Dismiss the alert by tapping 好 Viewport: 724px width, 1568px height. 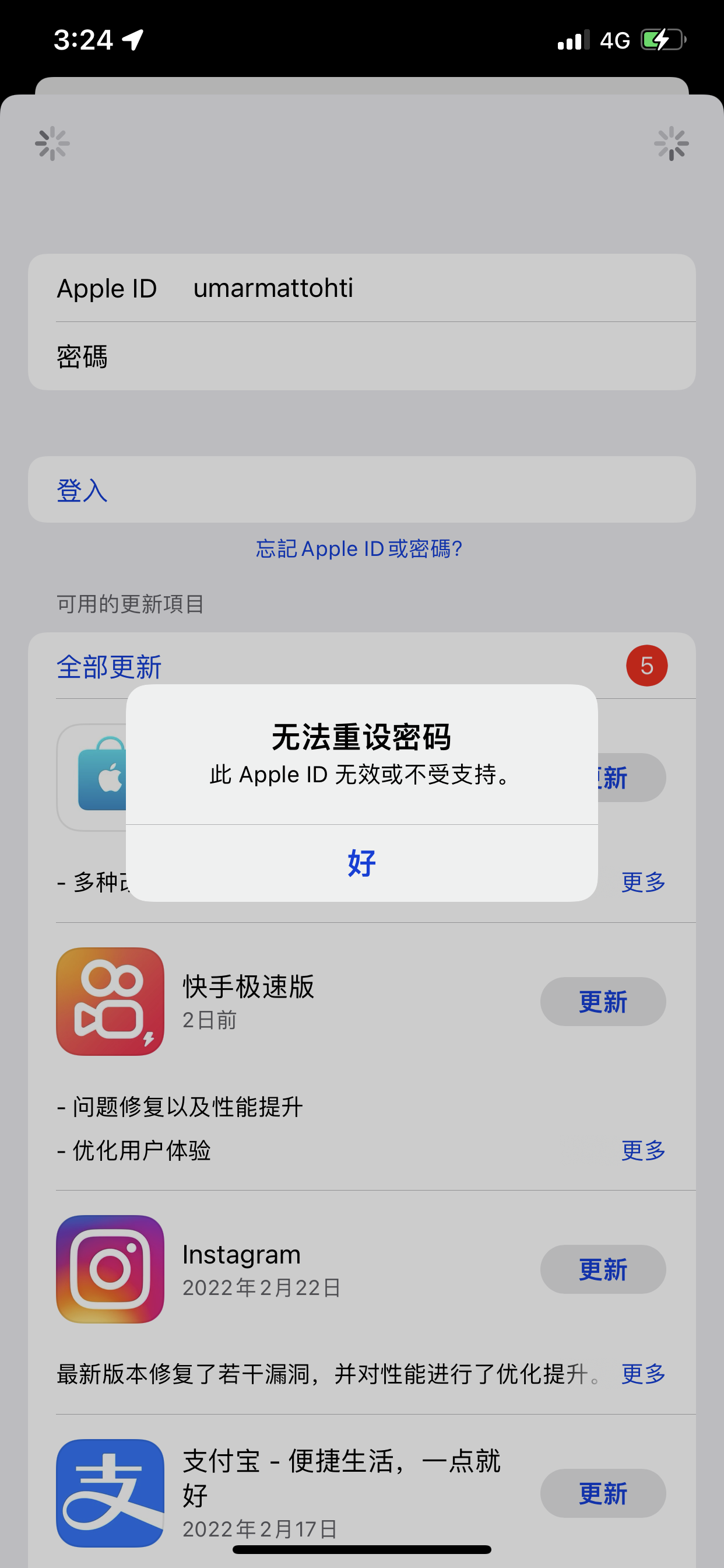pos(361,863)
